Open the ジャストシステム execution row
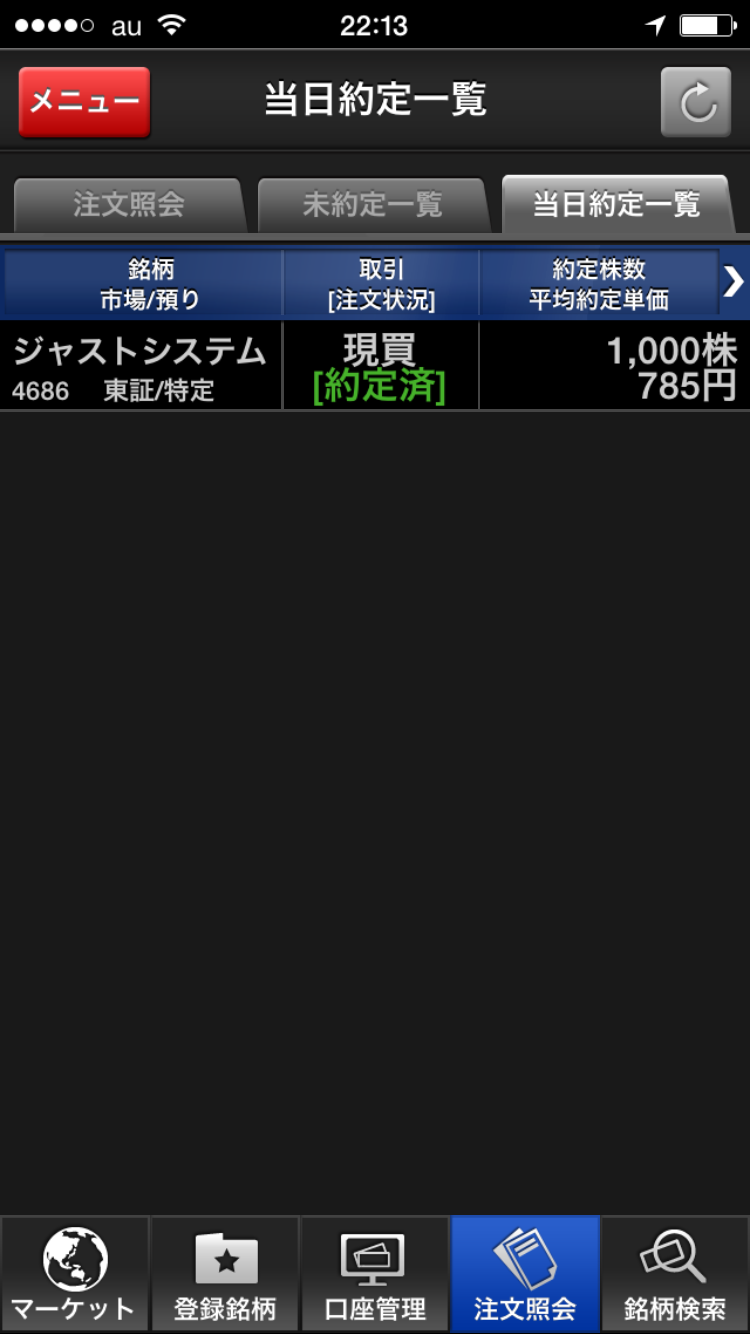The height and width of the screenshot is (1334, 750). [375, 366]
